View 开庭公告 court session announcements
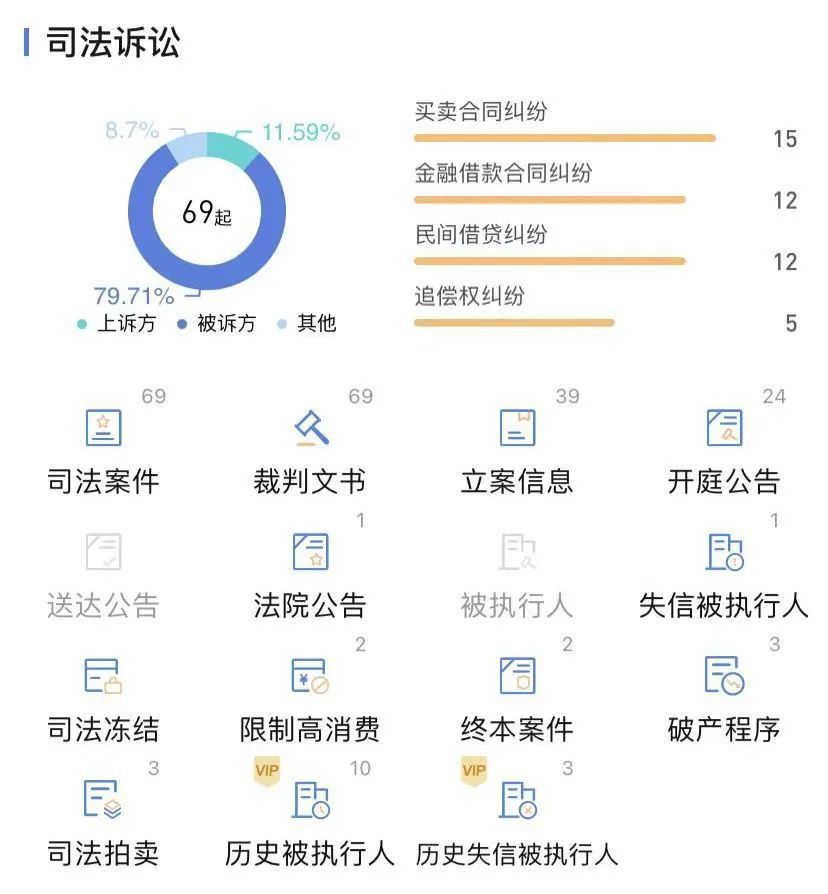The width and height of the screenshot is (828, 894). [723, 428]
